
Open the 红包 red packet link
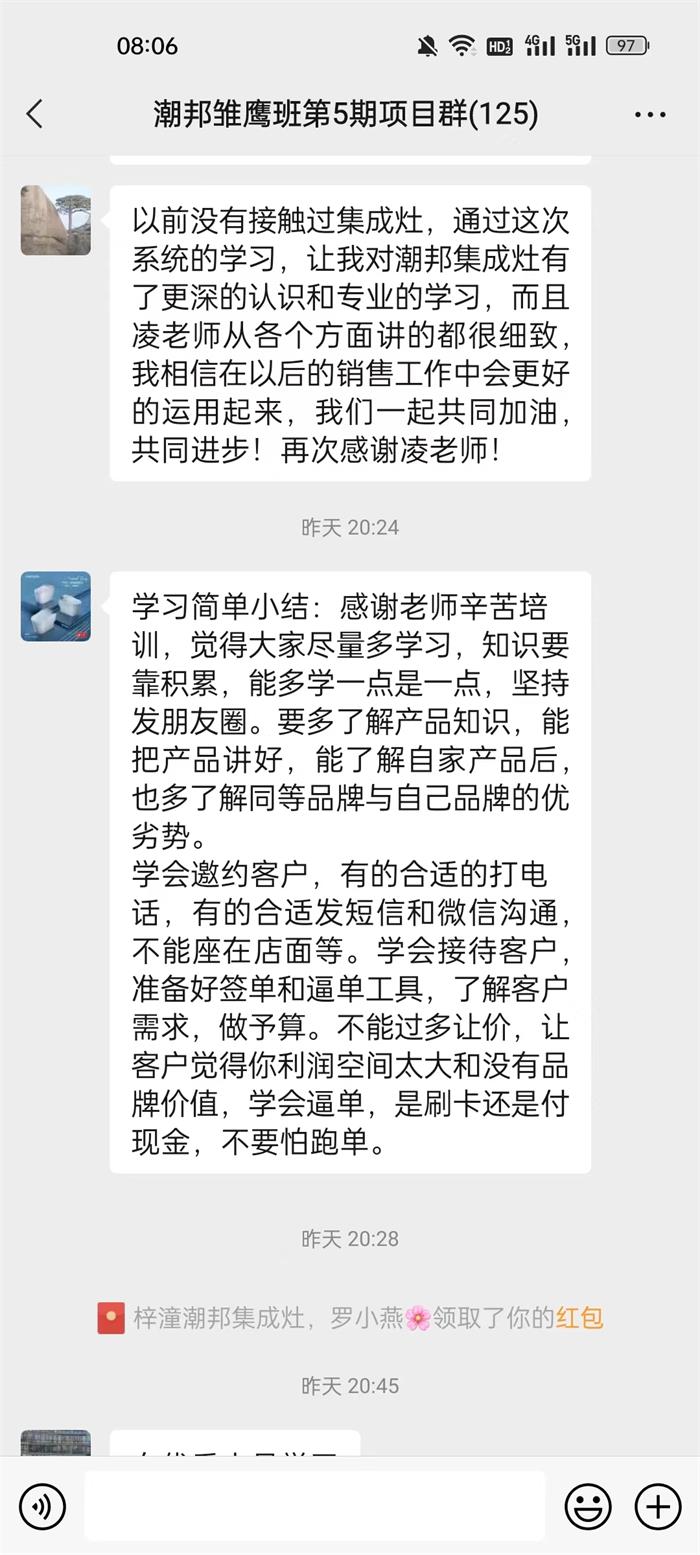click(580, 1318)
